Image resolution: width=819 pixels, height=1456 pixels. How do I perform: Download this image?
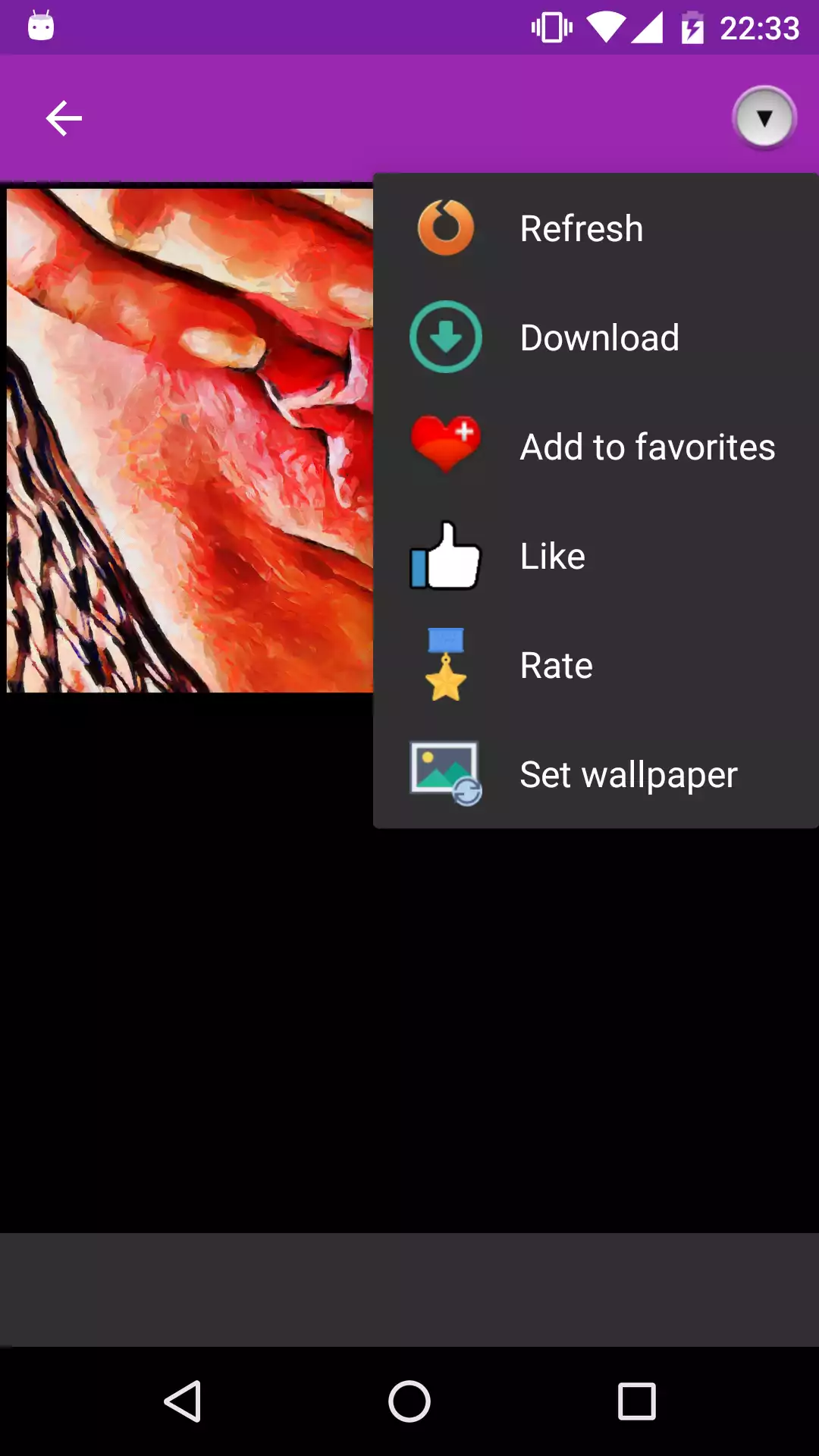click(599, 337)
